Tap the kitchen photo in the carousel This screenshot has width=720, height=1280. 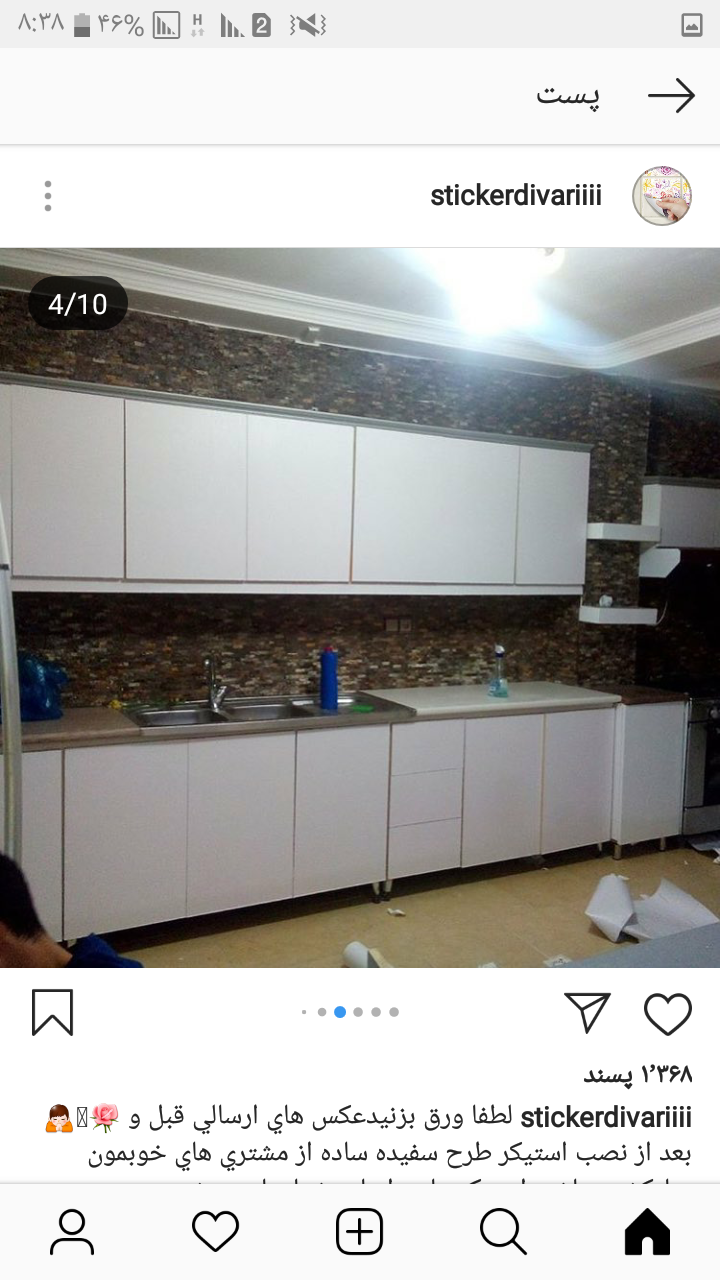tap(360, 607)
